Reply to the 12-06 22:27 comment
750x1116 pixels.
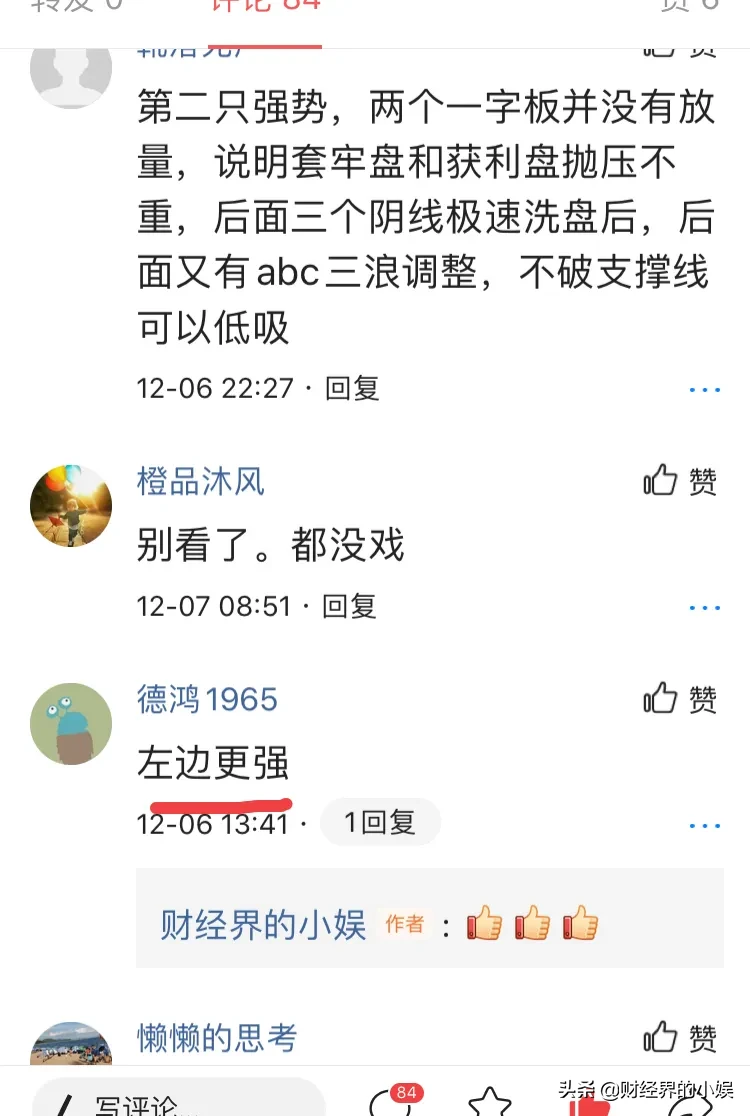pyautogui.click(x=352, y=388)
